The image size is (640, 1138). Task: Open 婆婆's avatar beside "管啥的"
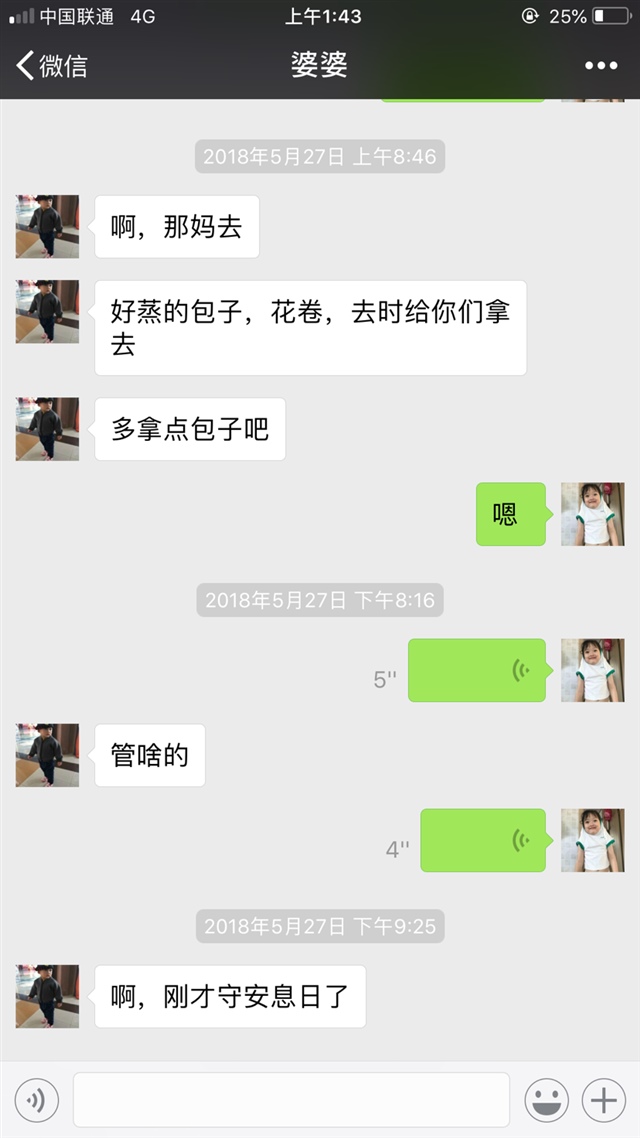click(x=47, y=755)
